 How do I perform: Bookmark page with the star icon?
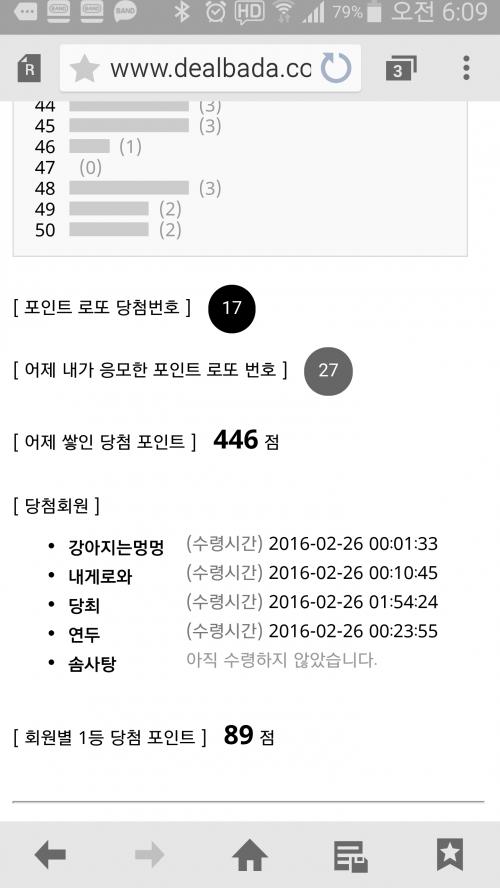pos(84,69)
